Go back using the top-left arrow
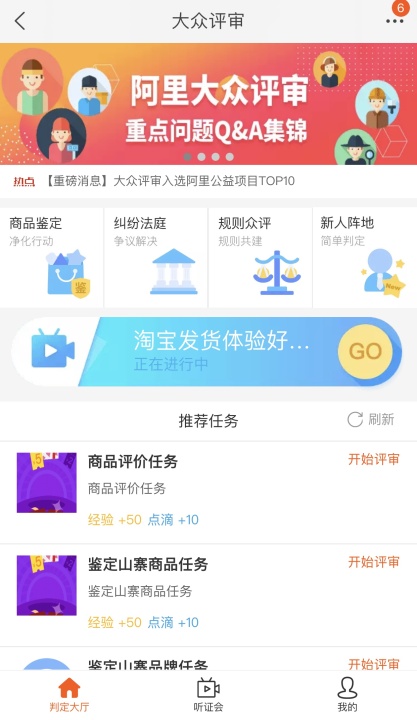The height and width of the screenshot is (720, 417). (x=20, y=21)
